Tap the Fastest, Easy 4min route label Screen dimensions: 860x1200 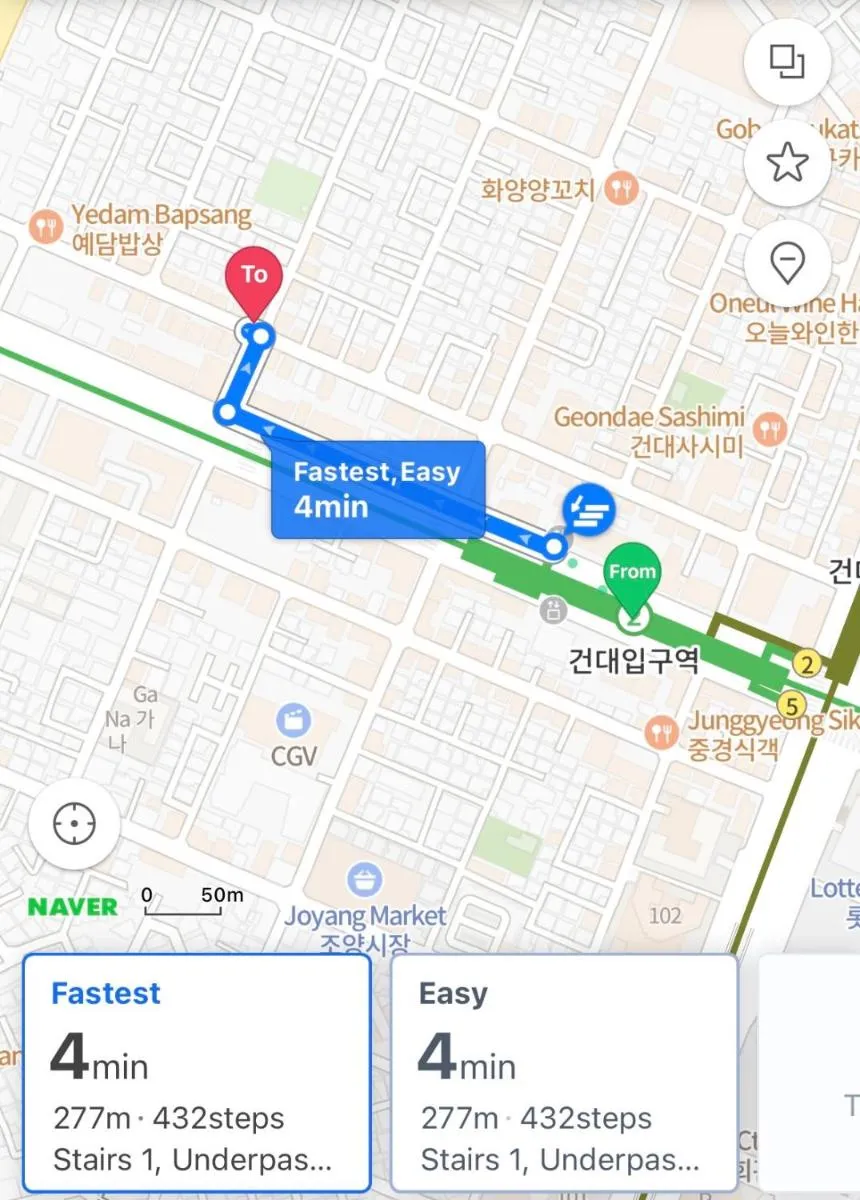[378, 489]
